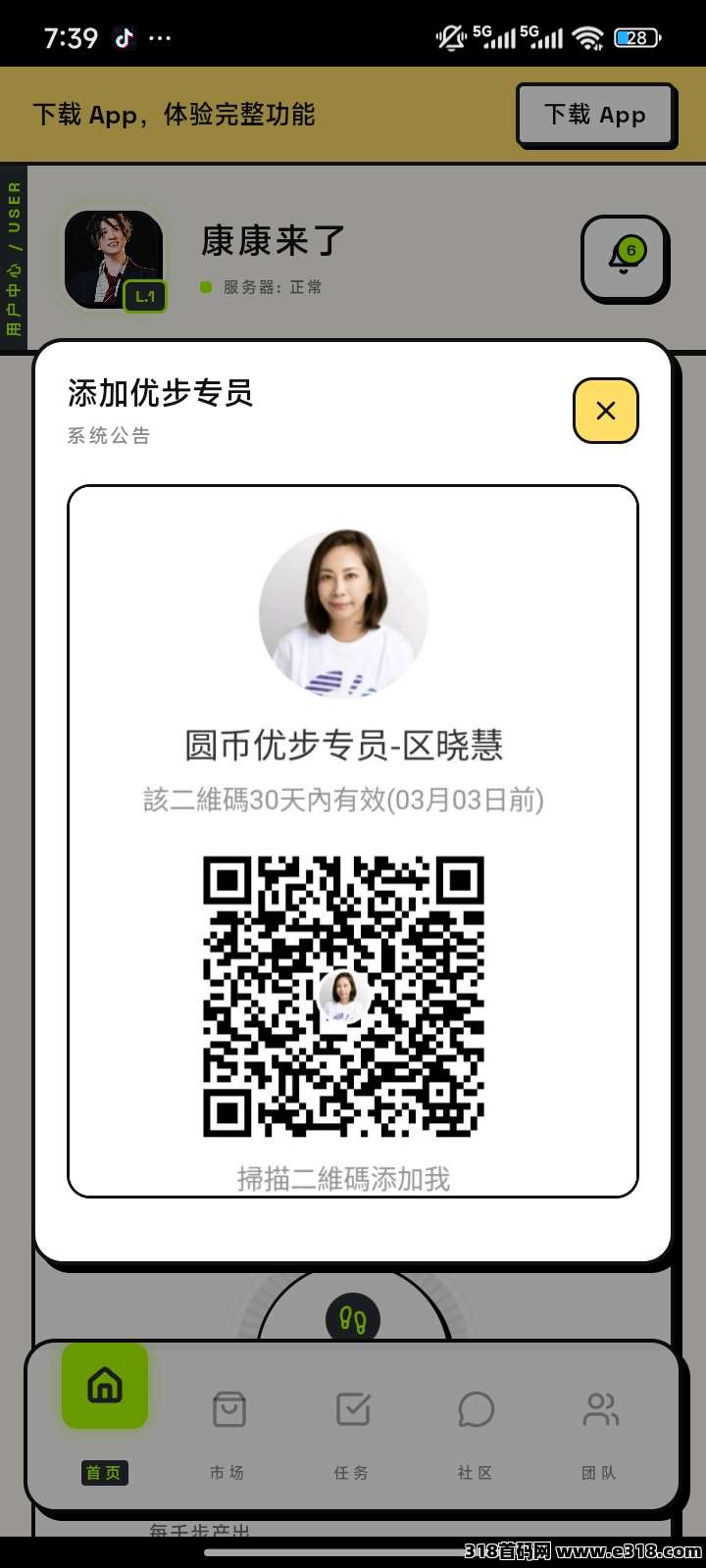This screenshot has width=706, height=1568.
Task: Toggle the notification badge showing 6
Action: pyautogui.click(x=630, y=249)
